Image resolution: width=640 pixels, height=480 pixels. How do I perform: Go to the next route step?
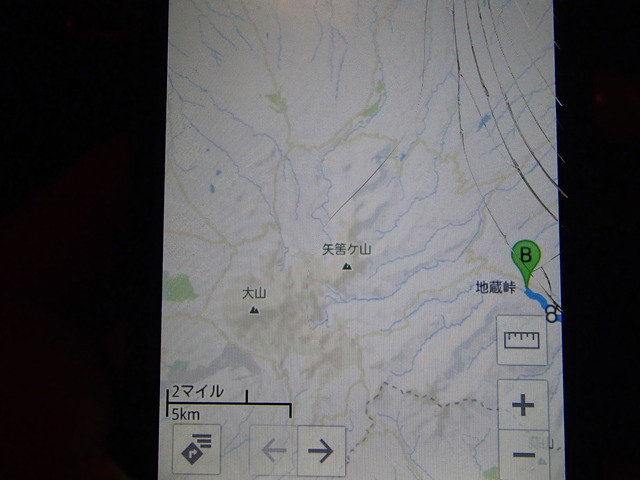[320, 451]
